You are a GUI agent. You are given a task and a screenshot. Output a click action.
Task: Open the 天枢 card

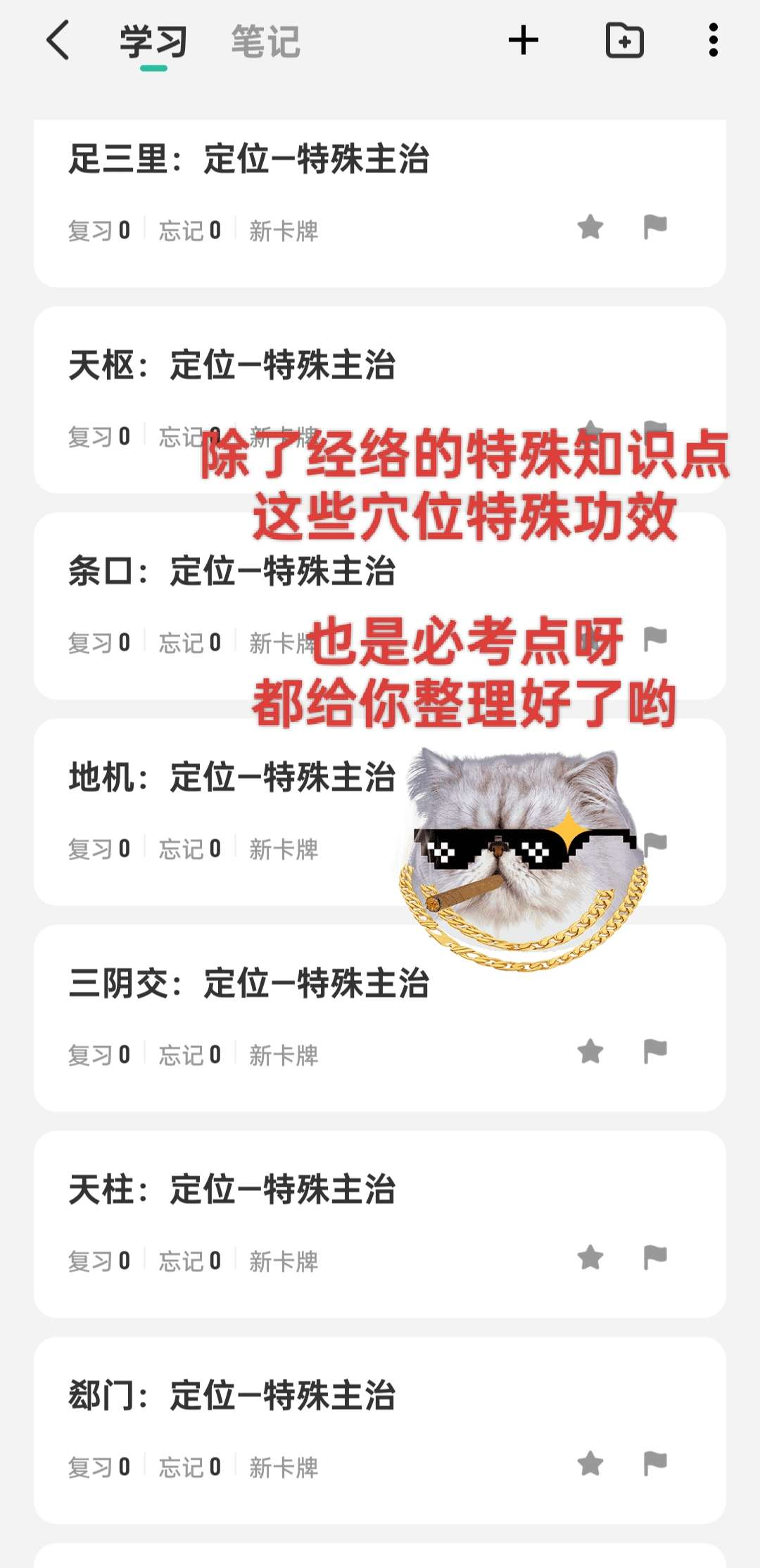point(232,364)
